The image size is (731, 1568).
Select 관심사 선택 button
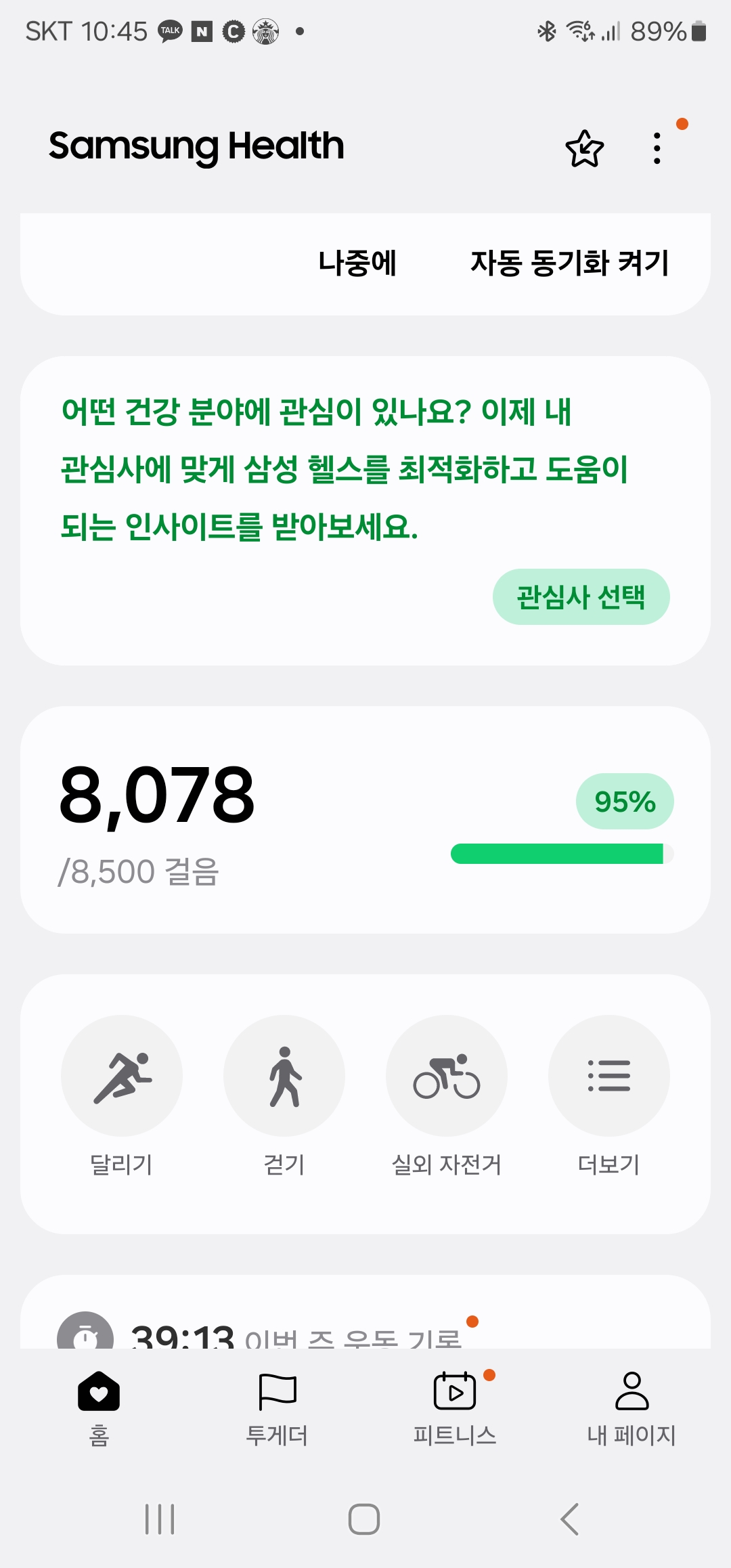581,597
